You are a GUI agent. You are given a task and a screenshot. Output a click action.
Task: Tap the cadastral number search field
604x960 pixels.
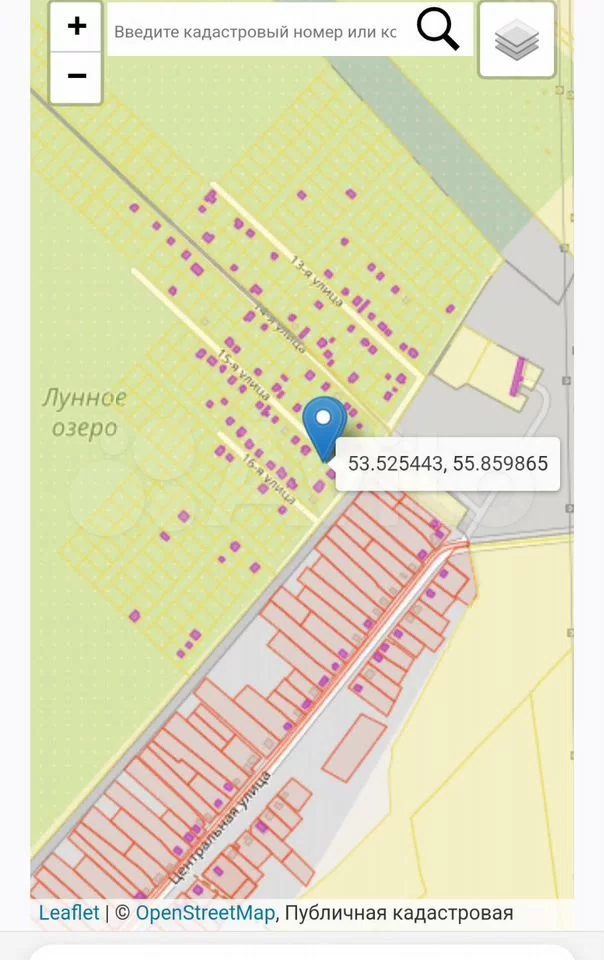[x=255, y=31]
